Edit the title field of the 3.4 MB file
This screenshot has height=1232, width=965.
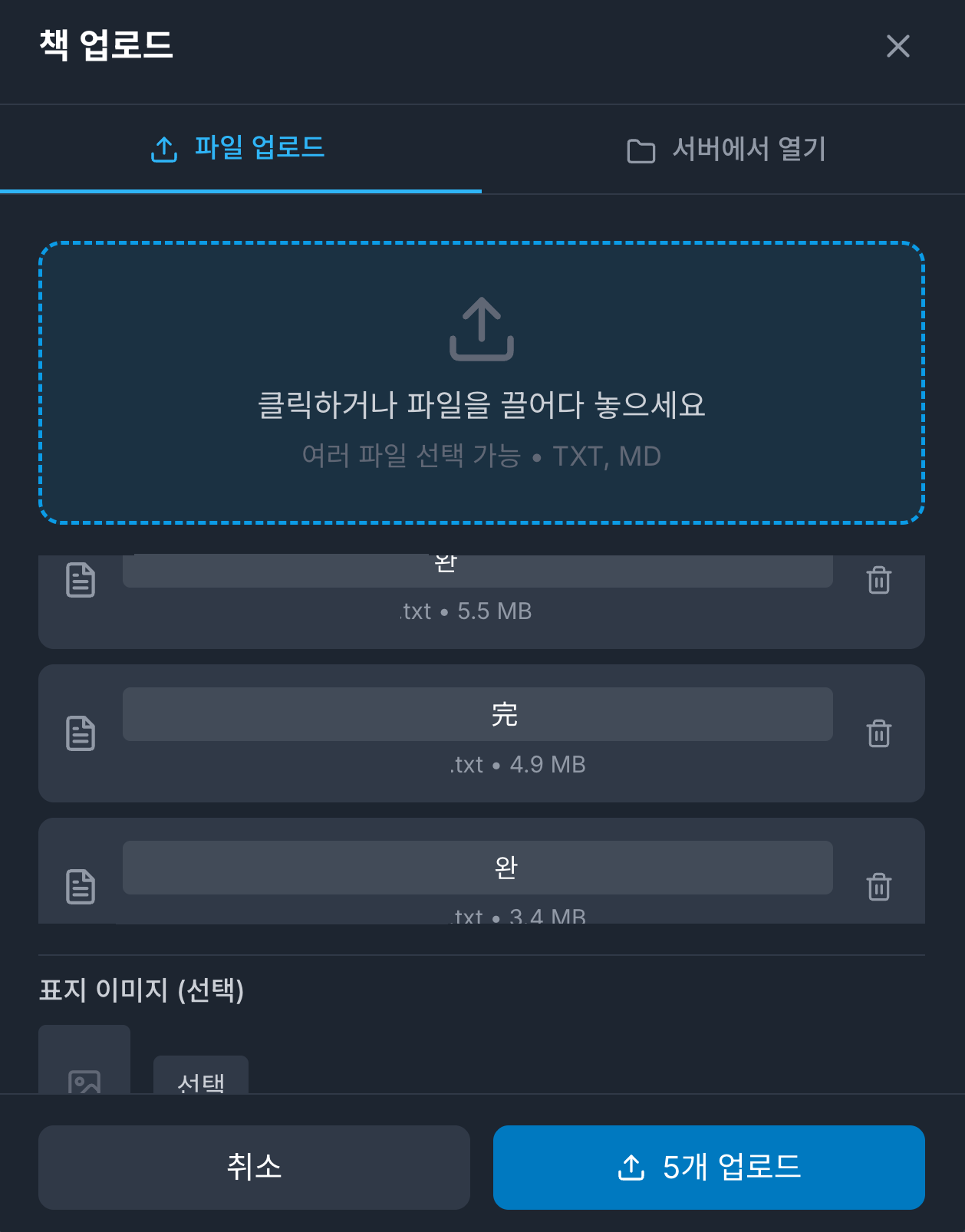(x=477, y=868)
